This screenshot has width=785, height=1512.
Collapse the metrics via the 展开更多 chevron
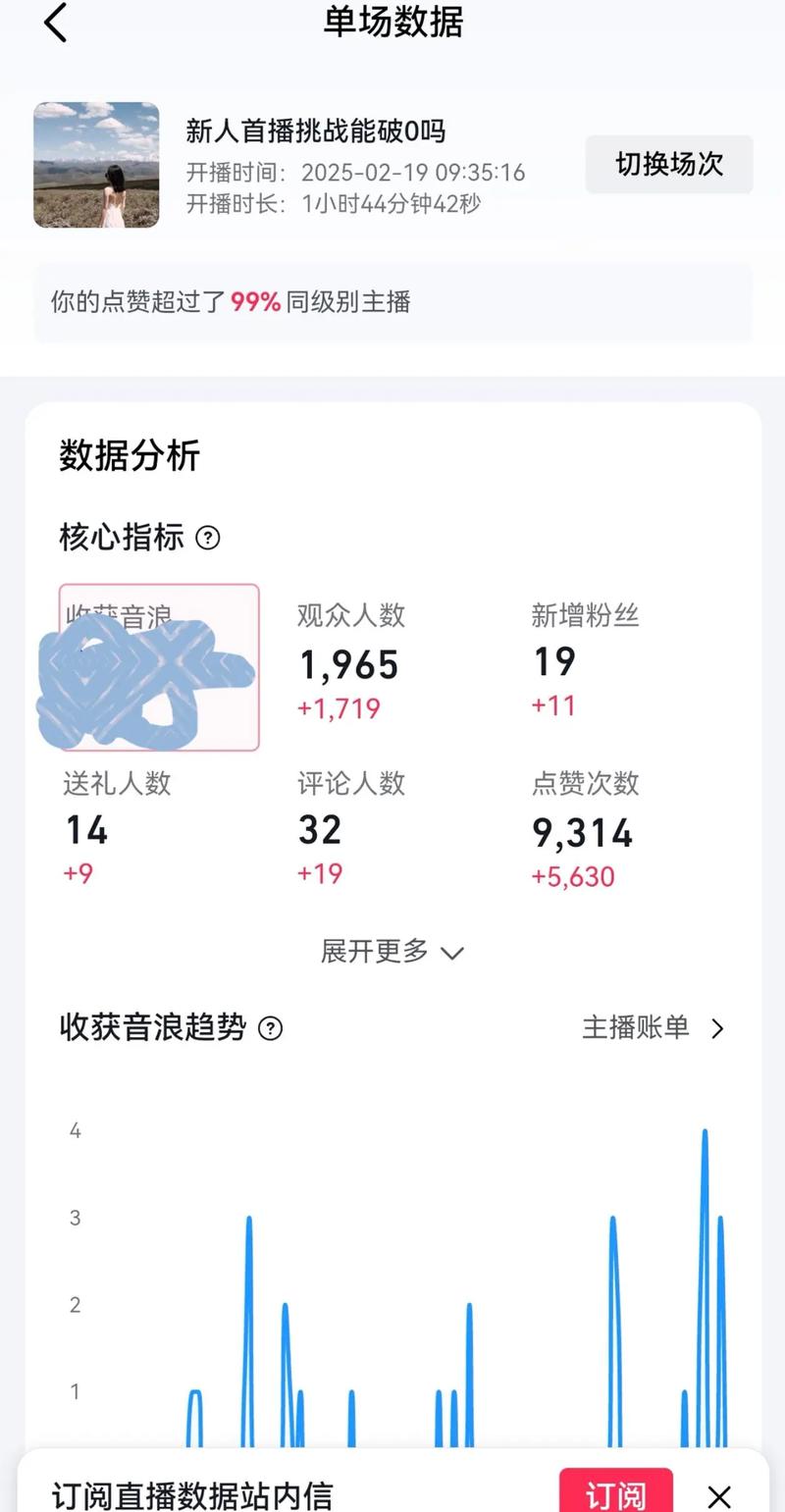click(x=451, y=953)
